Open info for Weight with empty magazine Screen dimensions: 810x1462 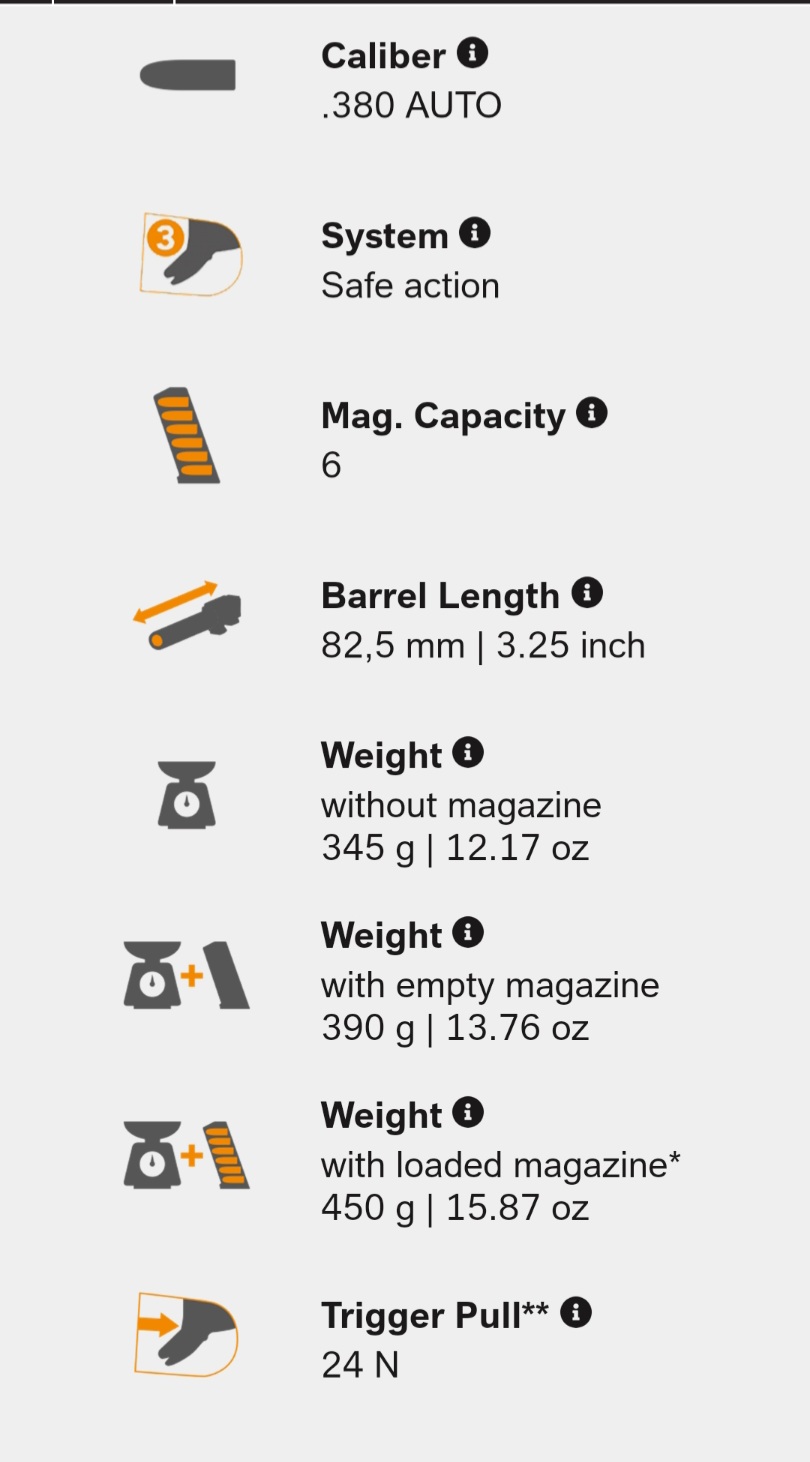coord(468,933)
